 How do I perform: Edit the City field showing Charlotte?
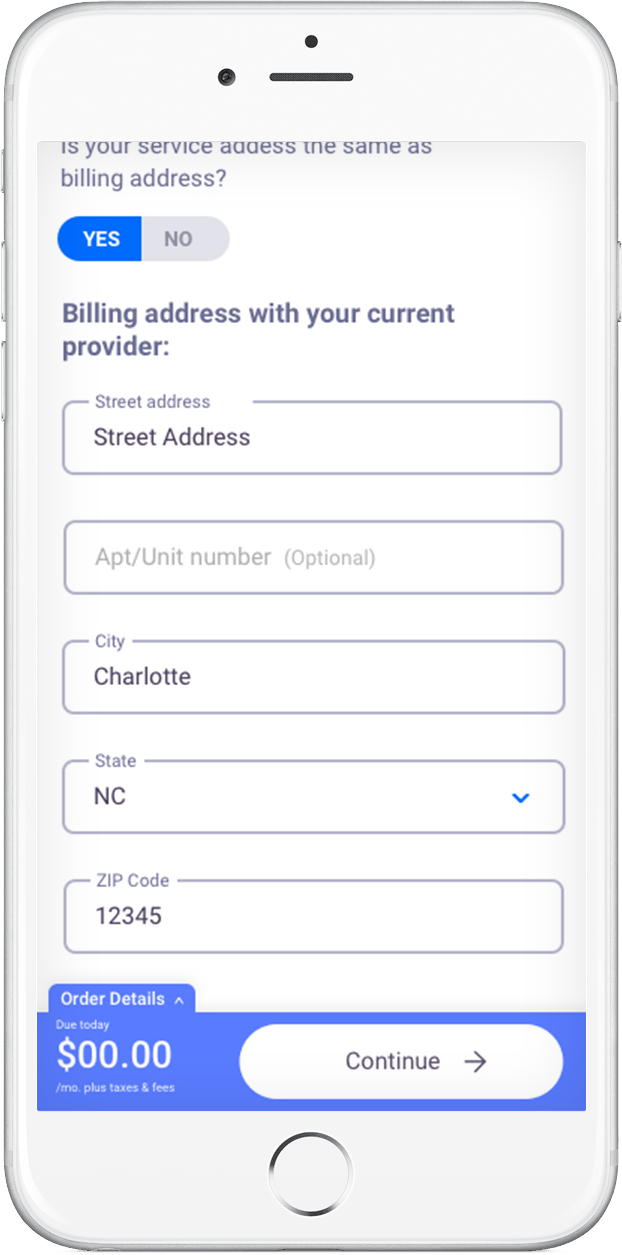tap(312, 677)
